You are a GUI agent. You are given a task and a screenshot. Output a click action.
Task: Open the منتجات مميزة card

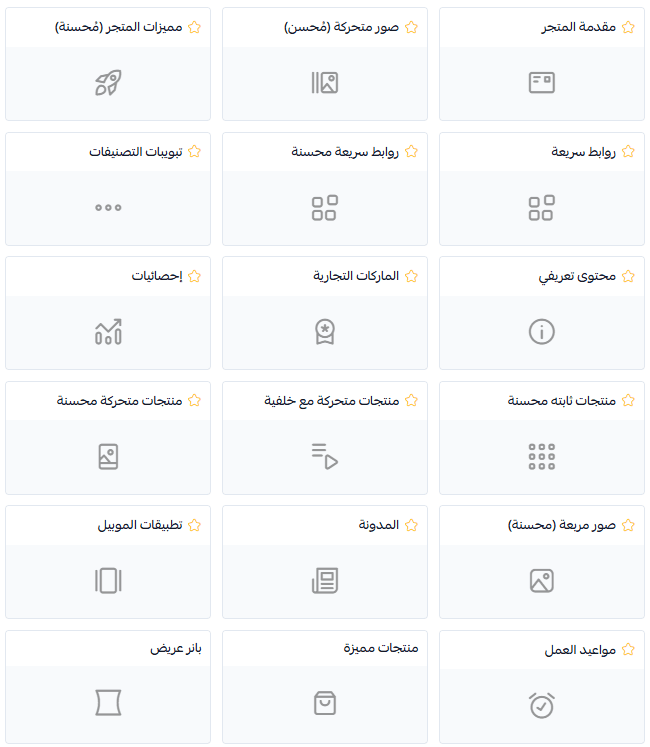pos(324,705)
